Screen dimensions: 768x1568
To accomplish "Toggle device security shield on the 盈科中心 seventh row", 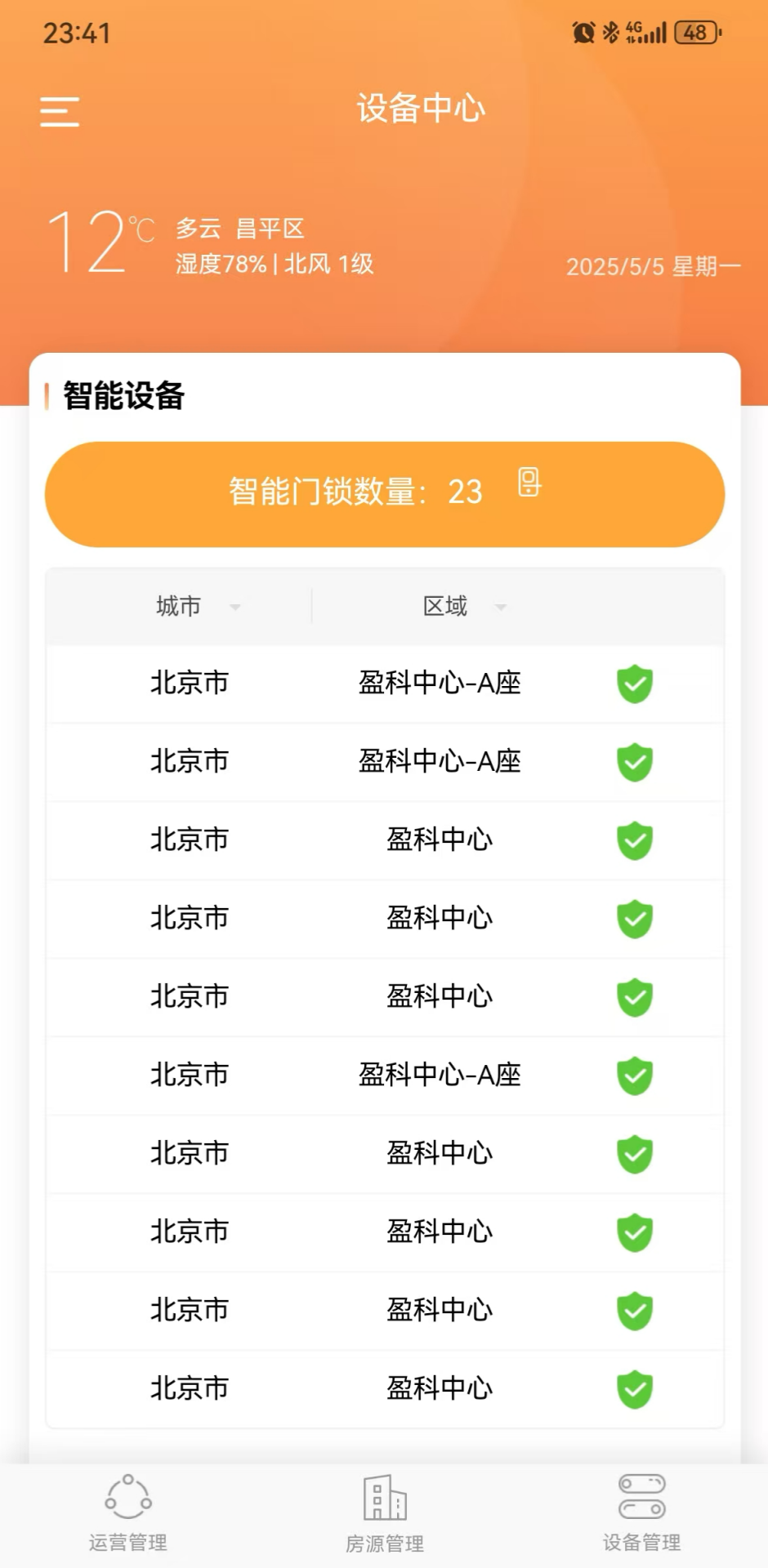I will (635, 1154).
